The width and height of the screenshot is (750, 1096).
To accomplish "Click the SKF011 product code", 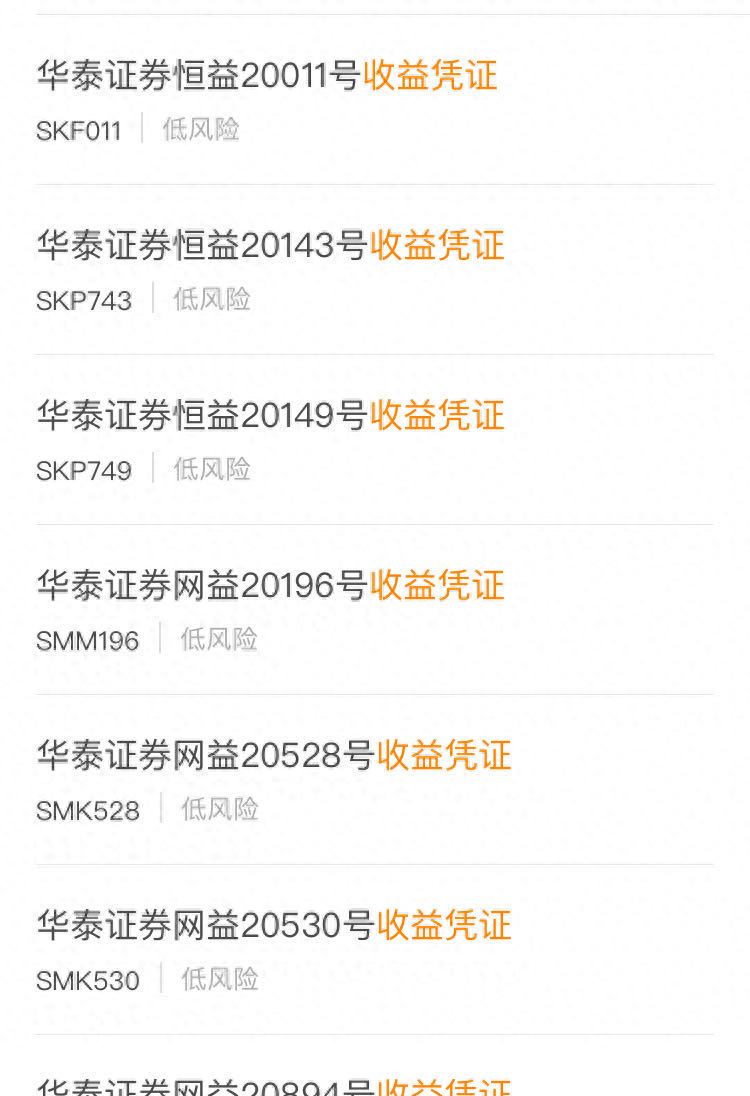I will 79,129.
